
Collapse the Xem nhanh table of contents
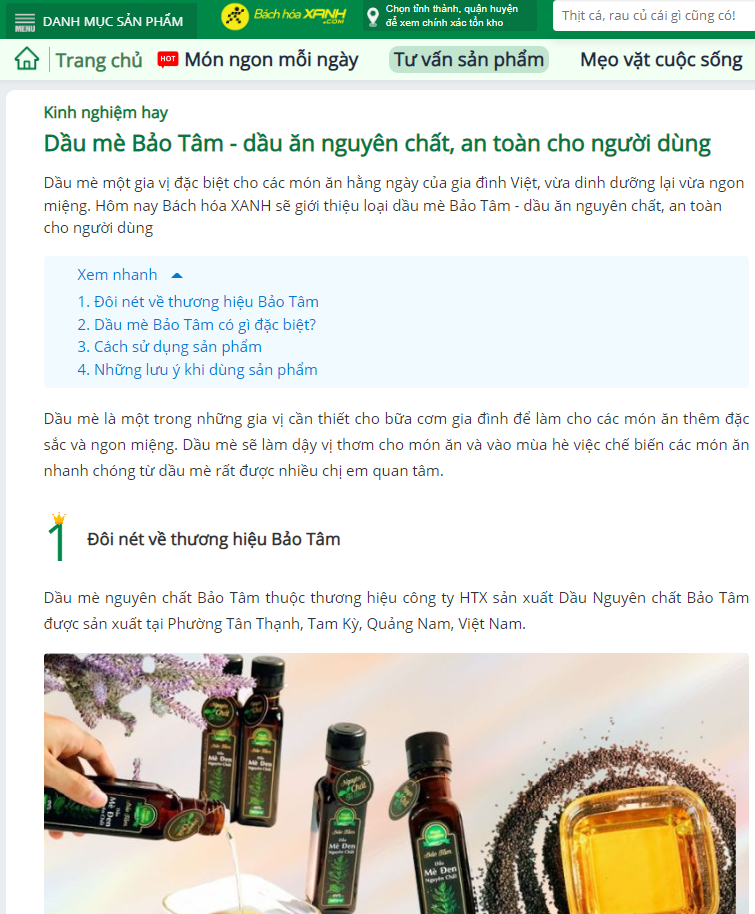tap(130, 275)
